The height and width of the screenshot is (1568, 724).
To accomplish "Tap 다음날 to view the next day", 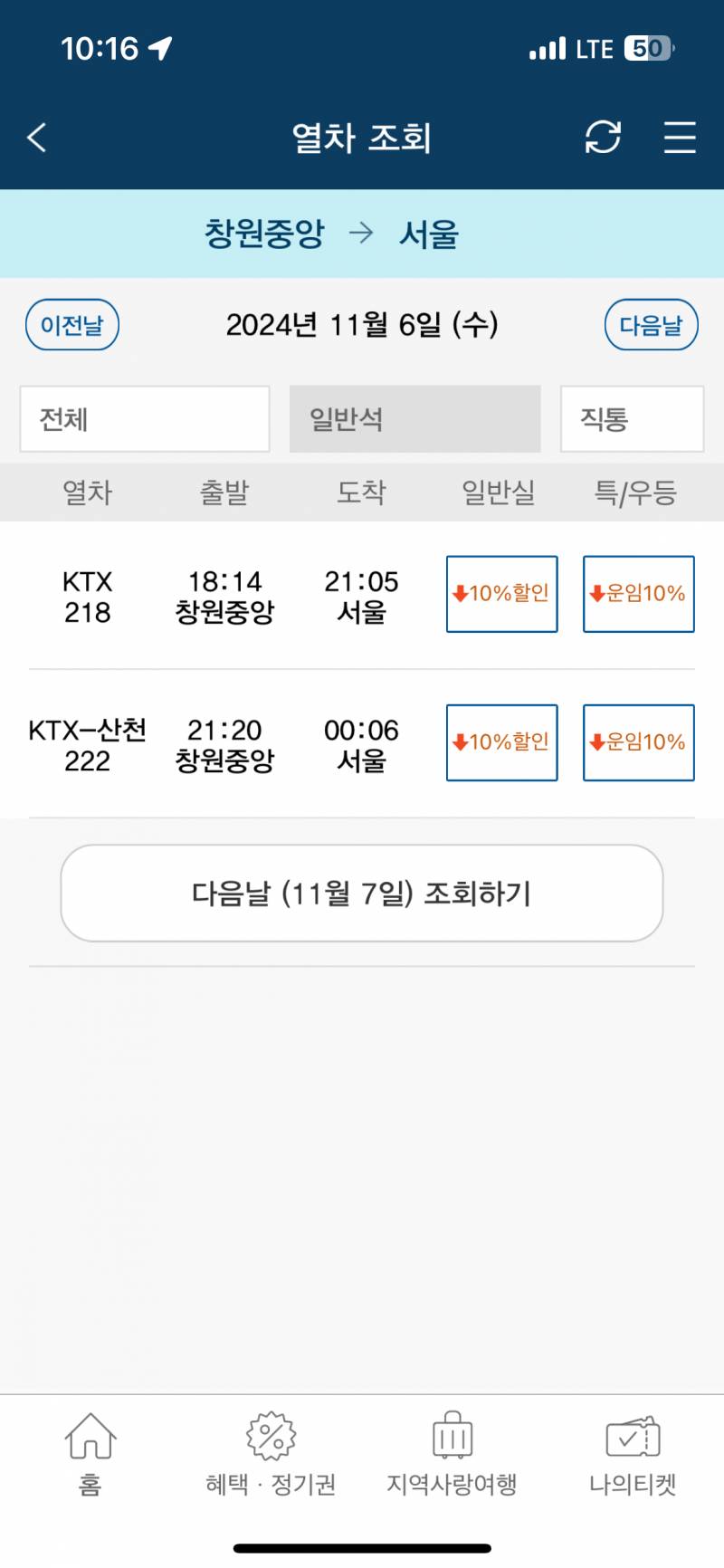I will coord(651,325).
